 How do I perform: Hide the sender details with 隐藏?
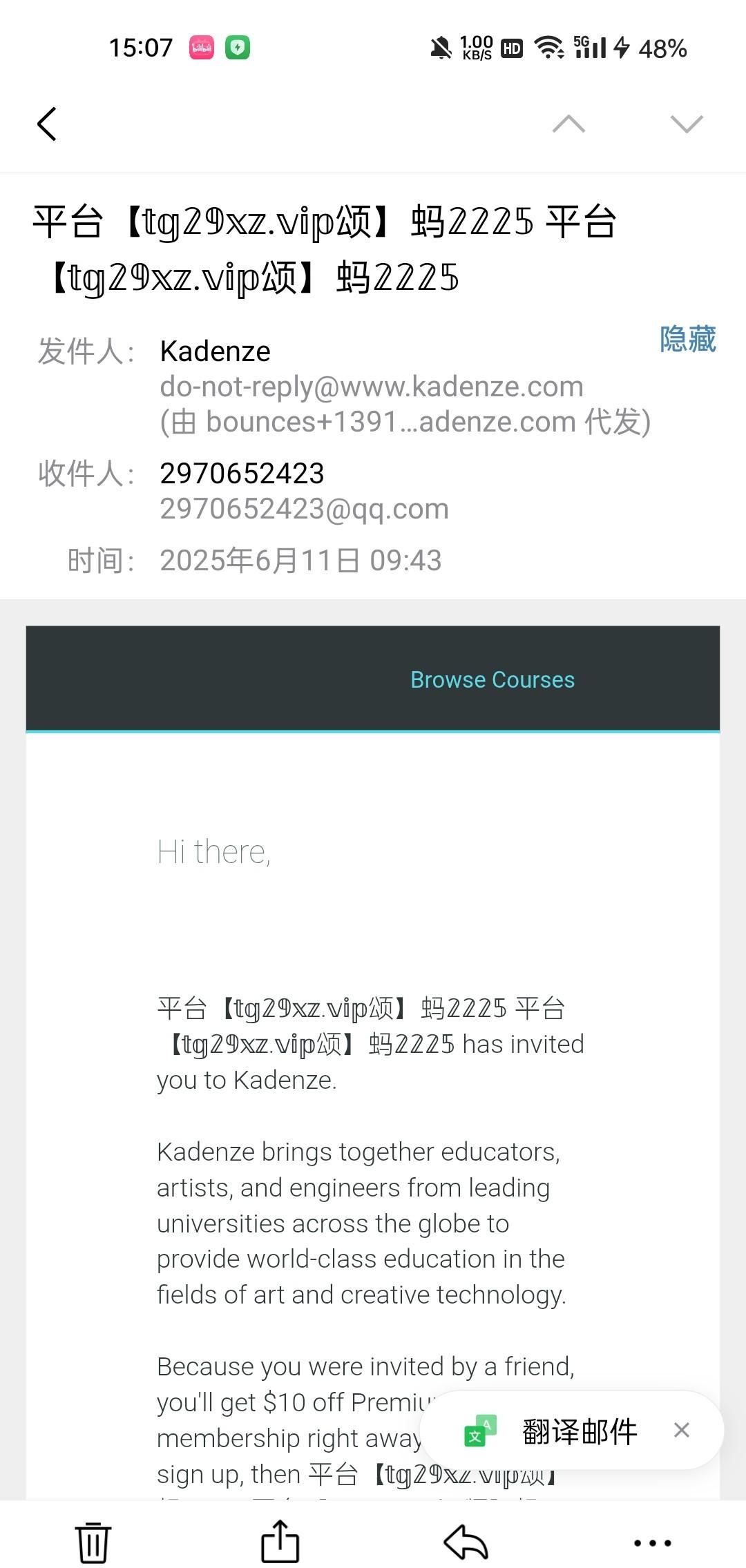click(687, 340)
